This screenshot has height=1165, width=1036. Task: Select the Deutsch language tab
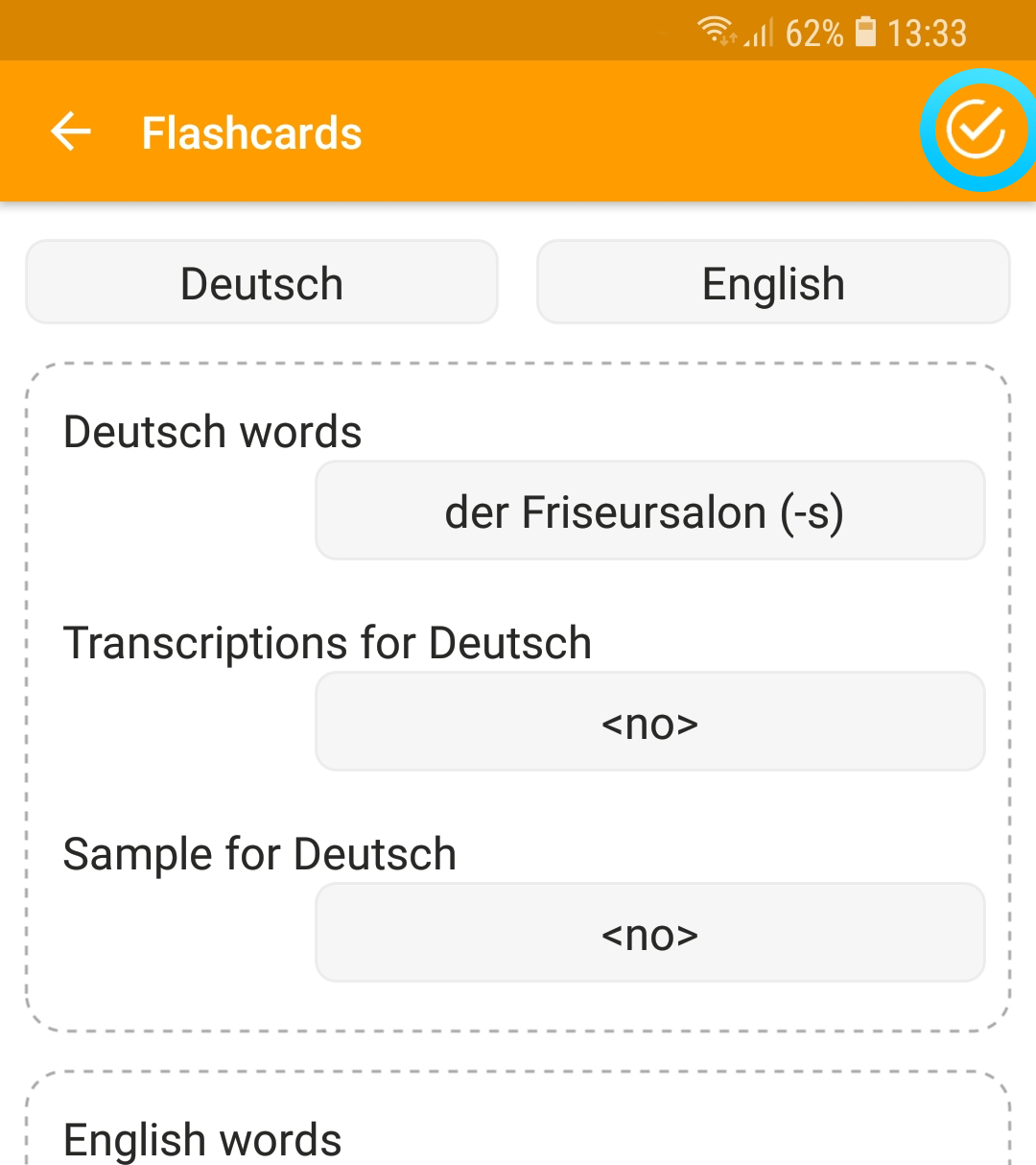tap(261, 281)
